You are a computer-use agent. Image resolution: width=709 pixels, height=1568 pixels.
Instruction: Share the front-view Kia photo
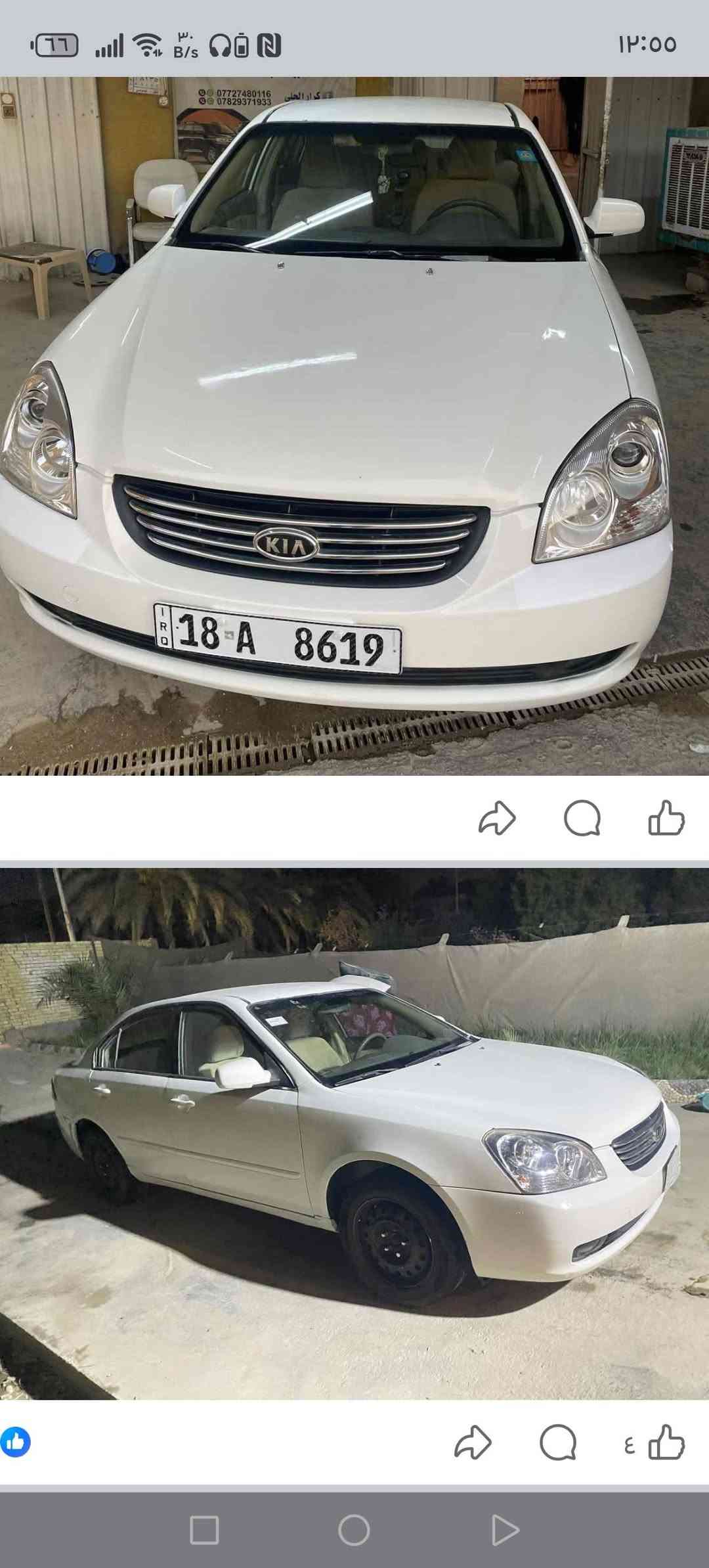tap(497, 818)
